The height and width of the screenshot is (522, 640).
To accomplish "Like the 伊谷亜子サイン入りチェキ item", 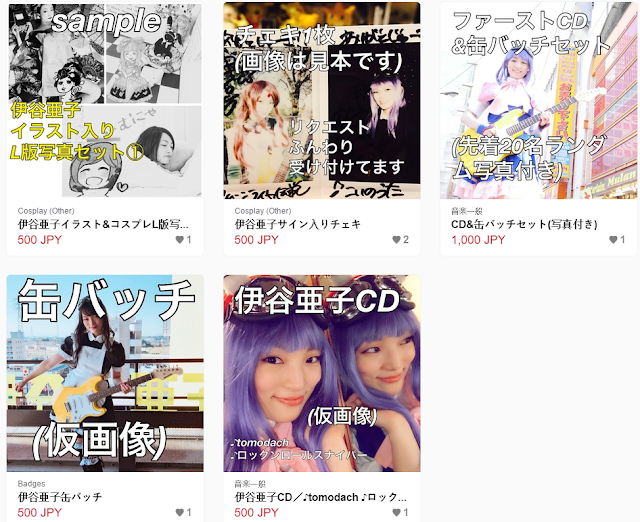I will pos(394,240).
